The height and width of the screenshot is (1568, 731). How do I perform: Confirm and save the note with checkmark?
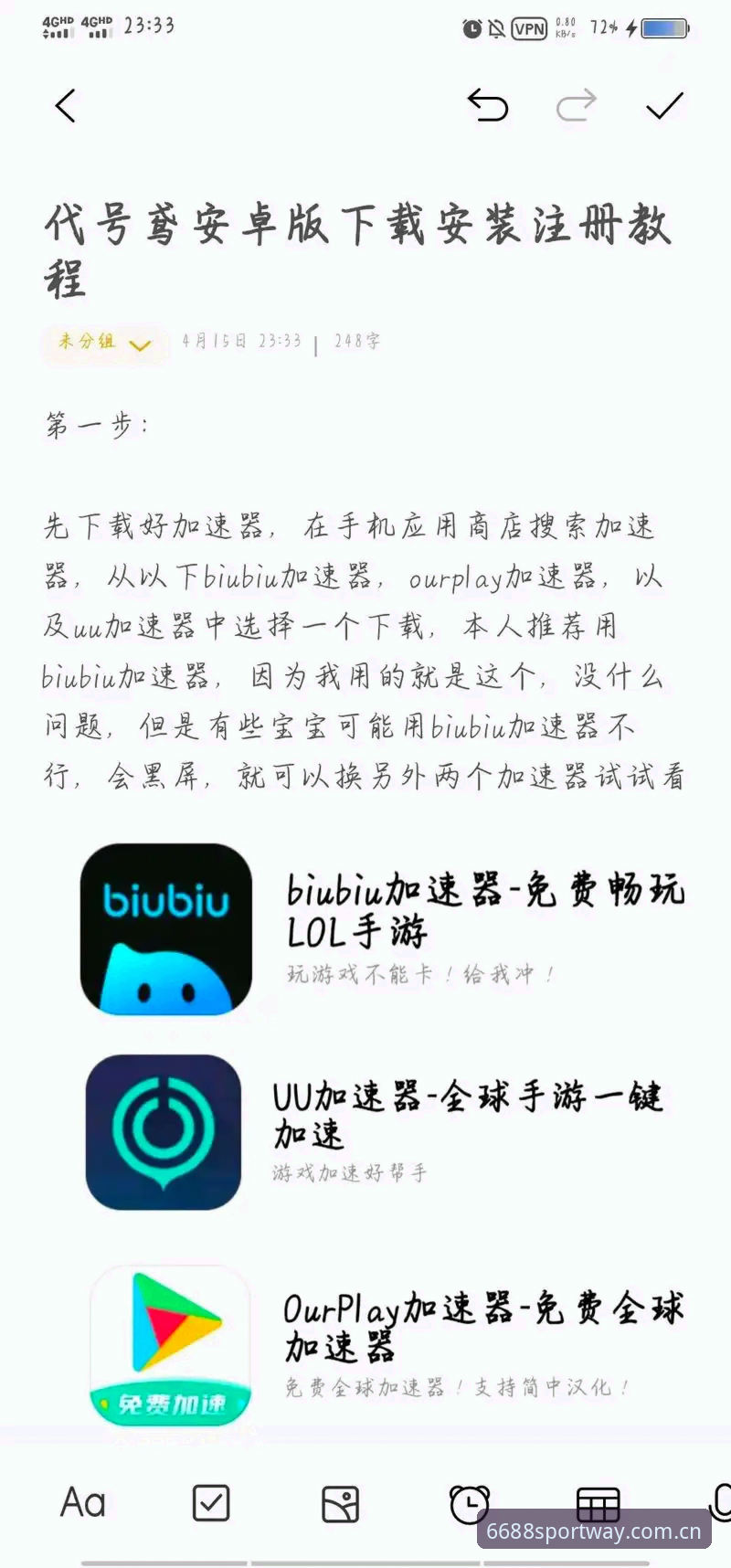coord(664,106)
